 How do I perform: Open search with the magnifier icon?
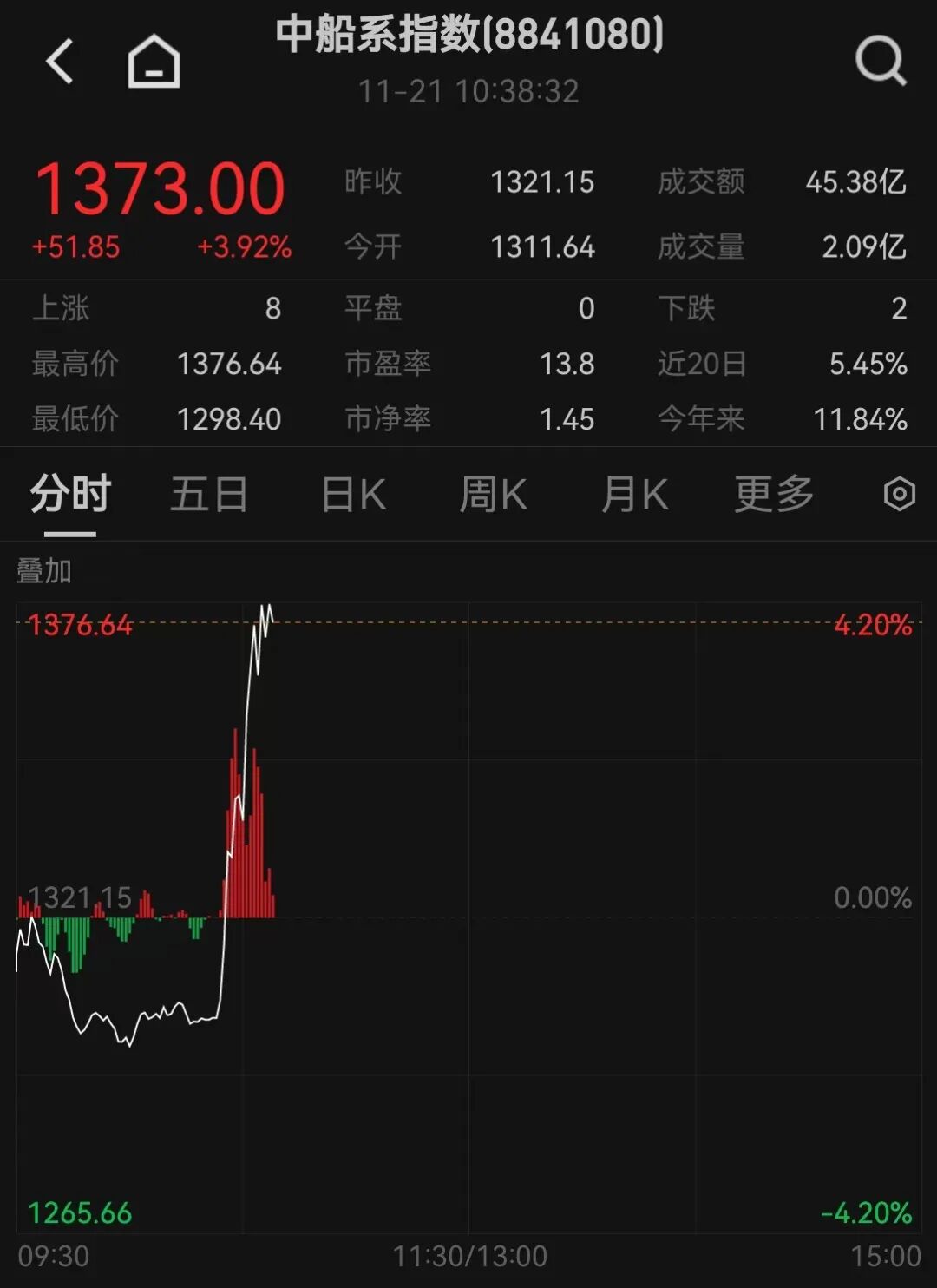tap(880, 61)
